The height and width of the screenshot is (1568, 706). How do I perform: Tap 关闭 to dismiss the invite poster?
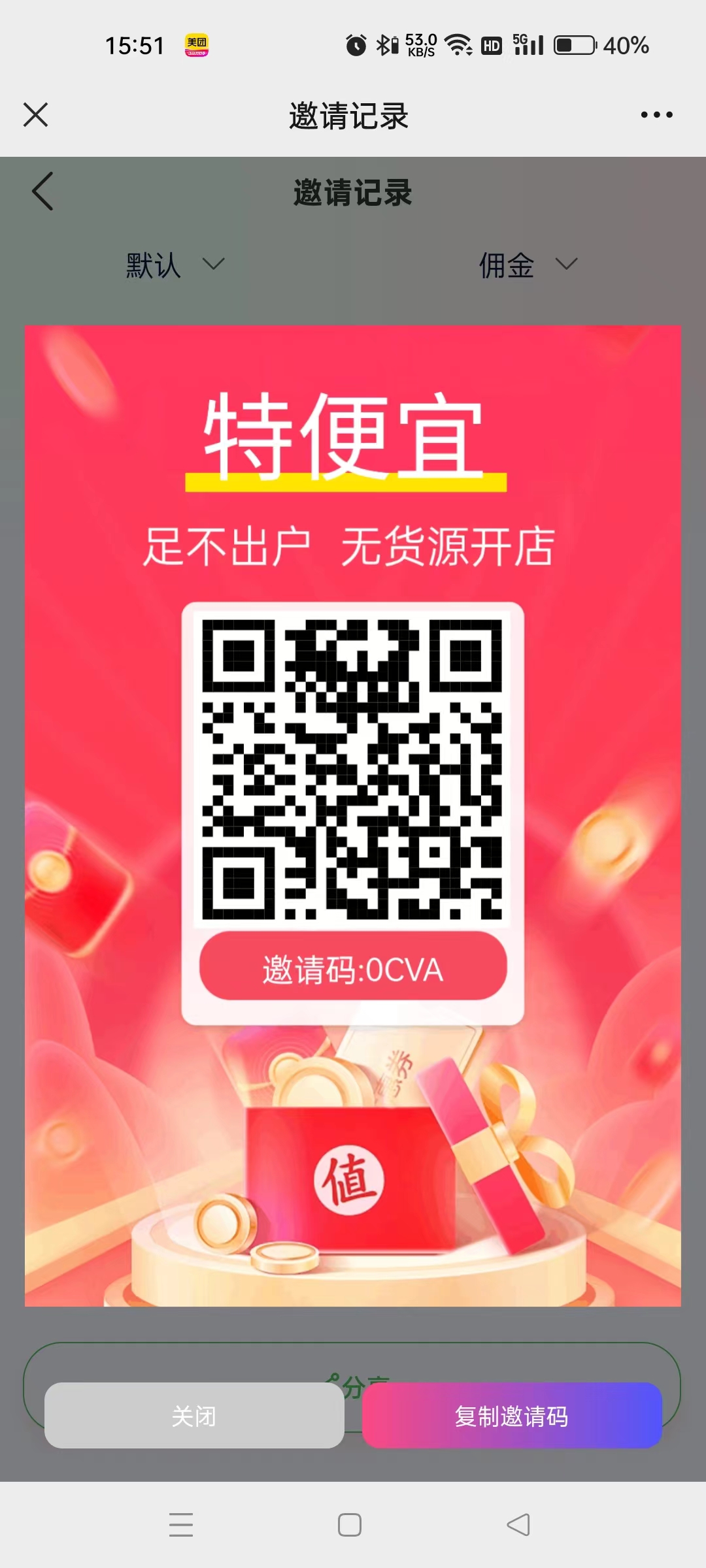[194, 1415]
